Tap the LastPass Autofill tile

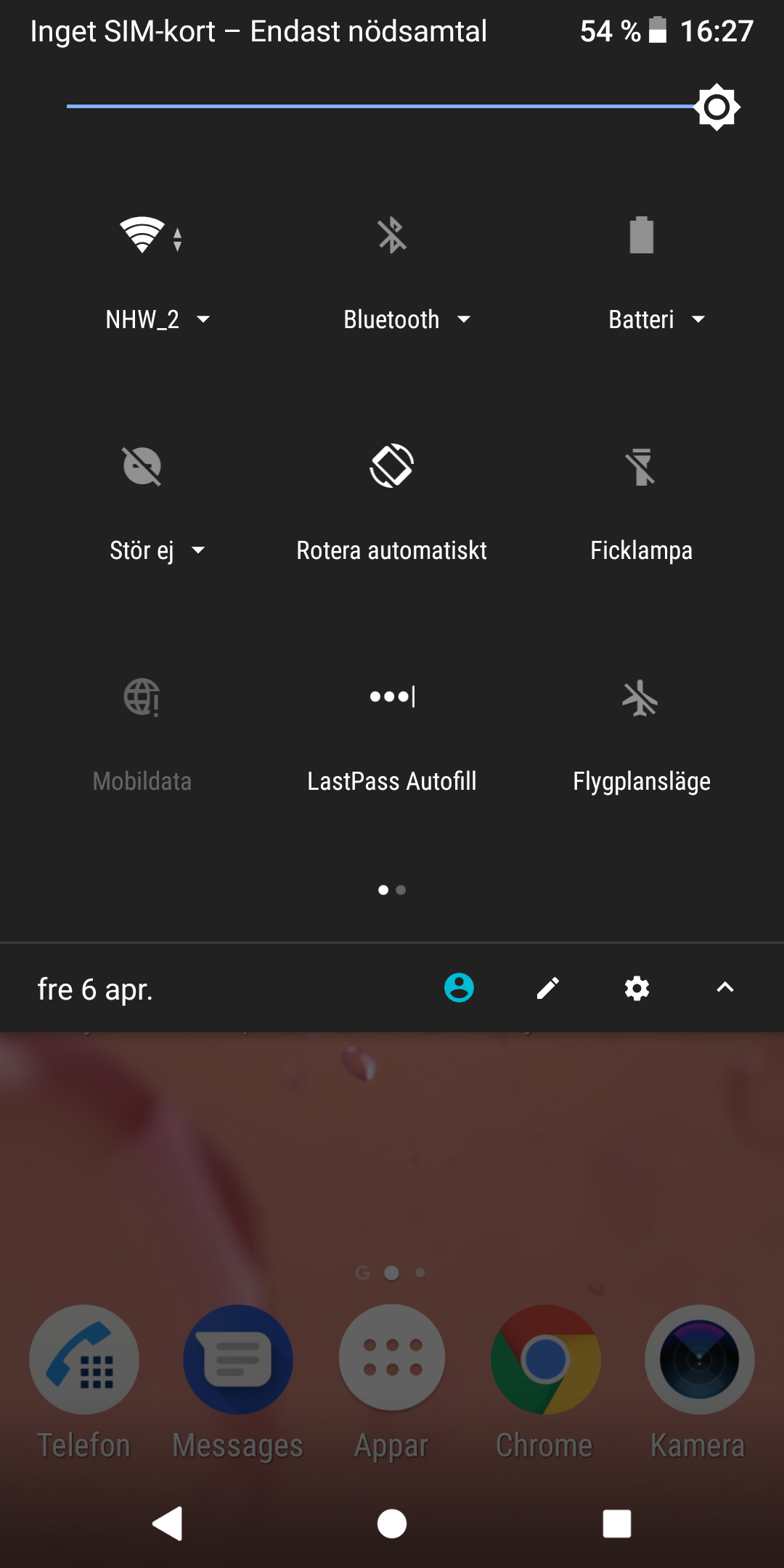(x=392, y=697)
